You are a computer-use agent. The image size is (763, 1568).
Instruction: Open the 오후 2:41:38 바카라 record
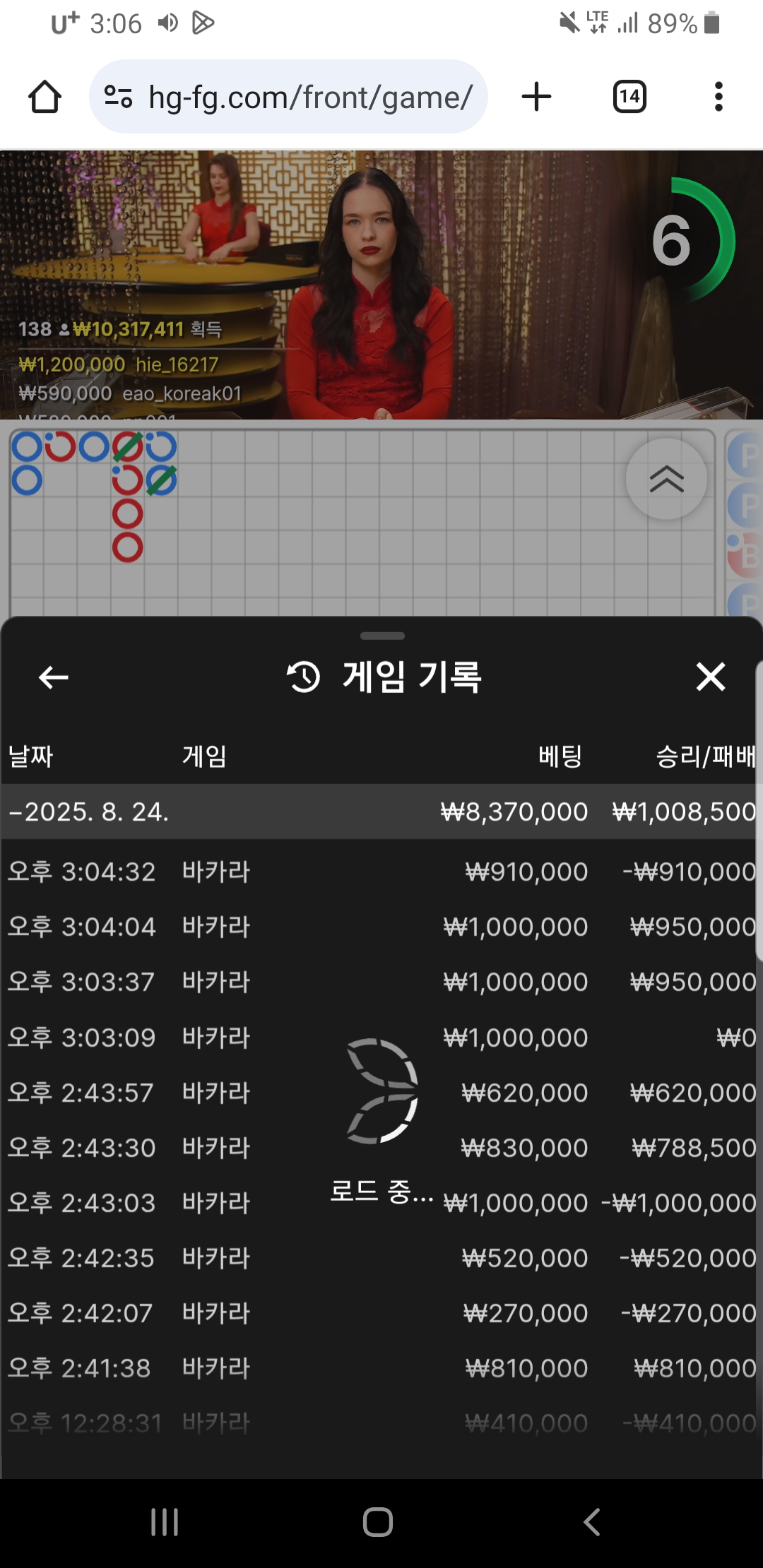click(381, 1368)
